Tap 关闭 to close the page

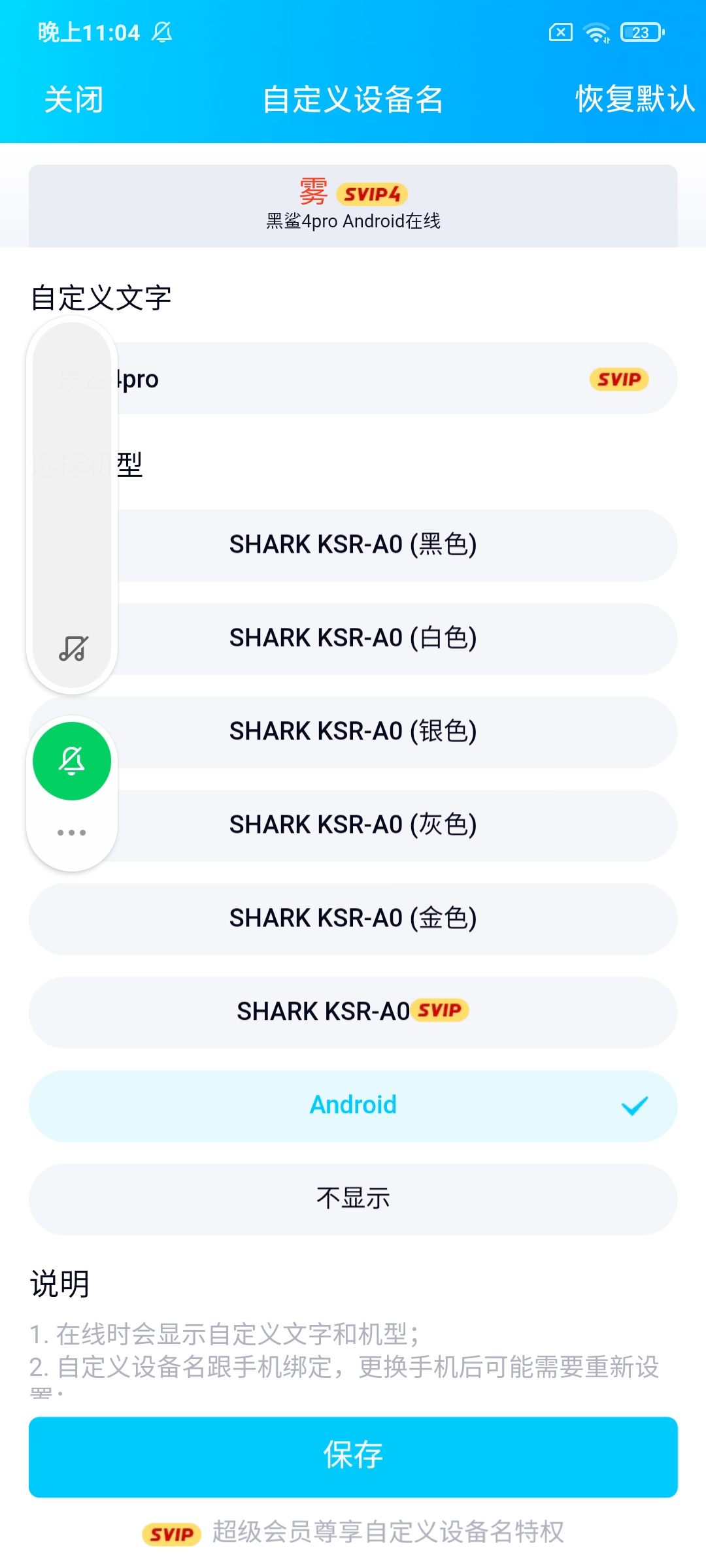73,99
